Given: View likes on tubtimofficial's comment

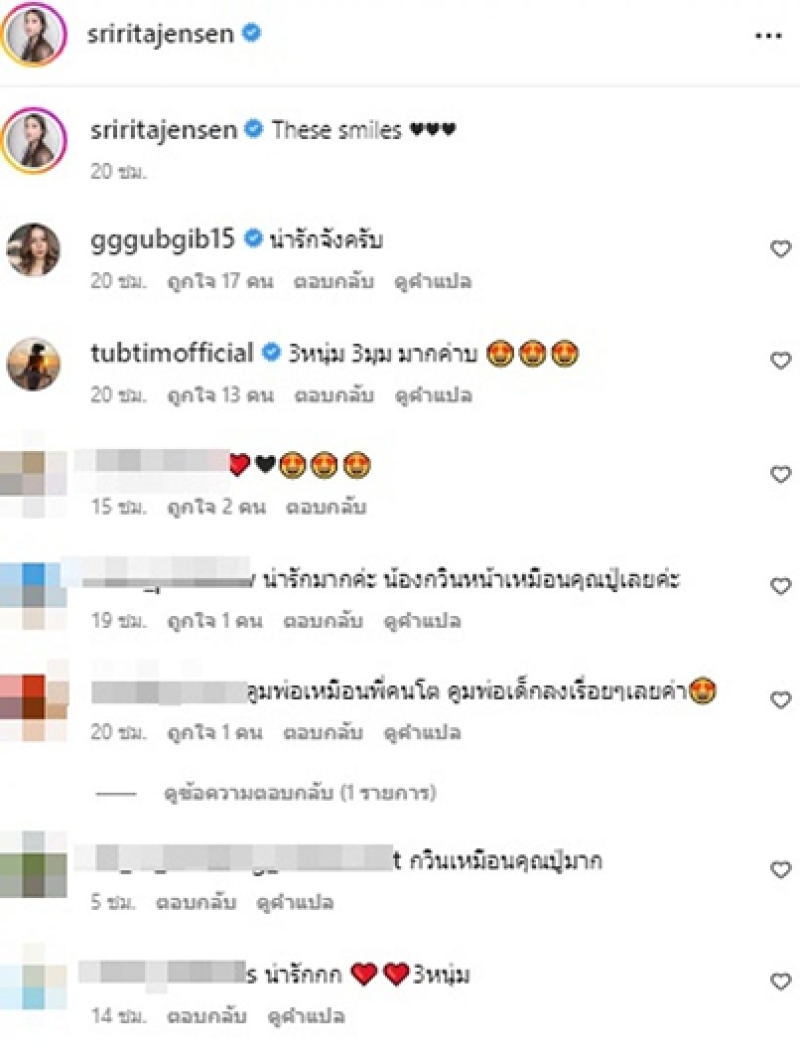Looking at the screenshot, I should coord(219,395).
